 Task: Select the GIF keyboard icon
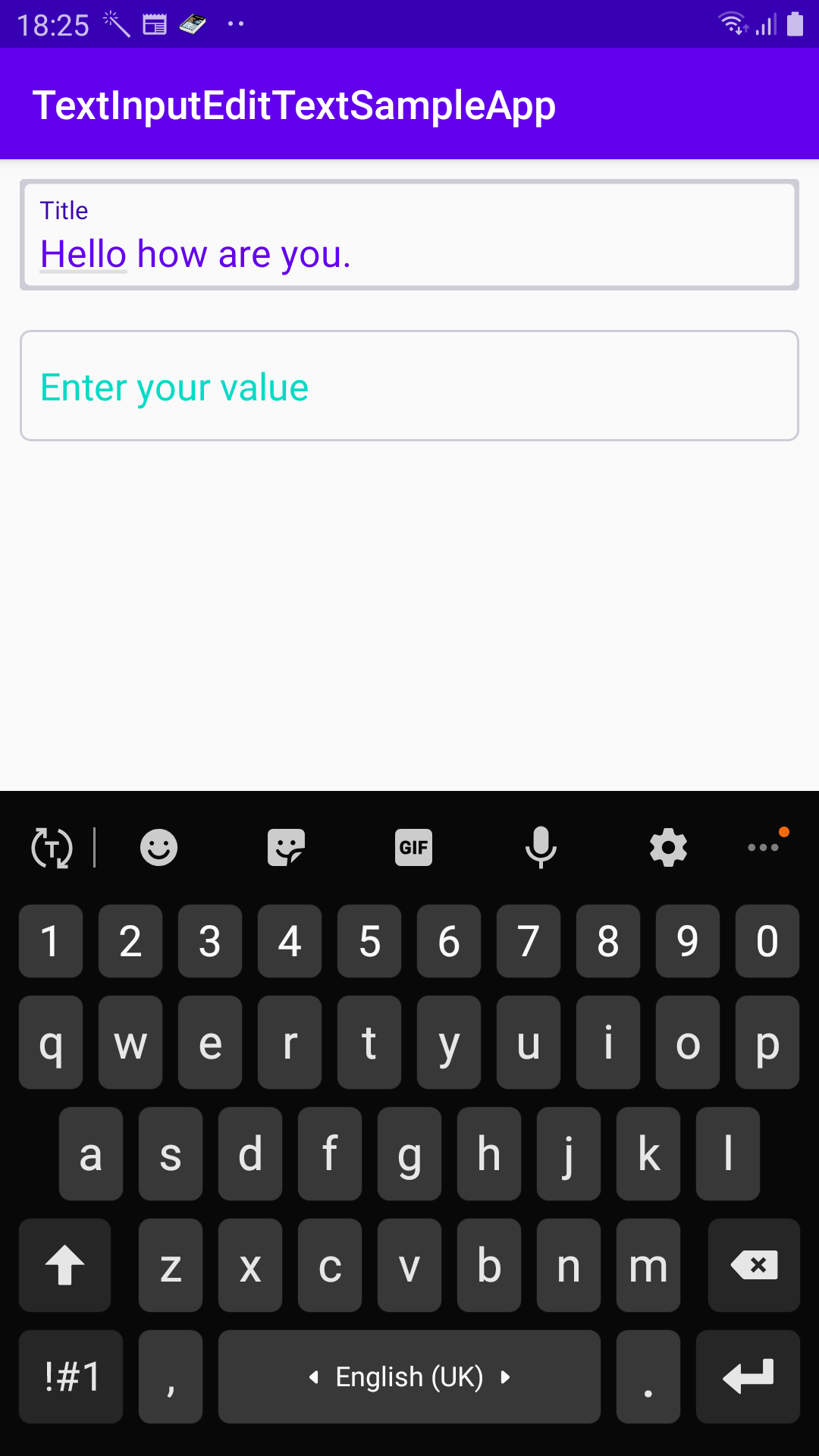coord(413,847)
